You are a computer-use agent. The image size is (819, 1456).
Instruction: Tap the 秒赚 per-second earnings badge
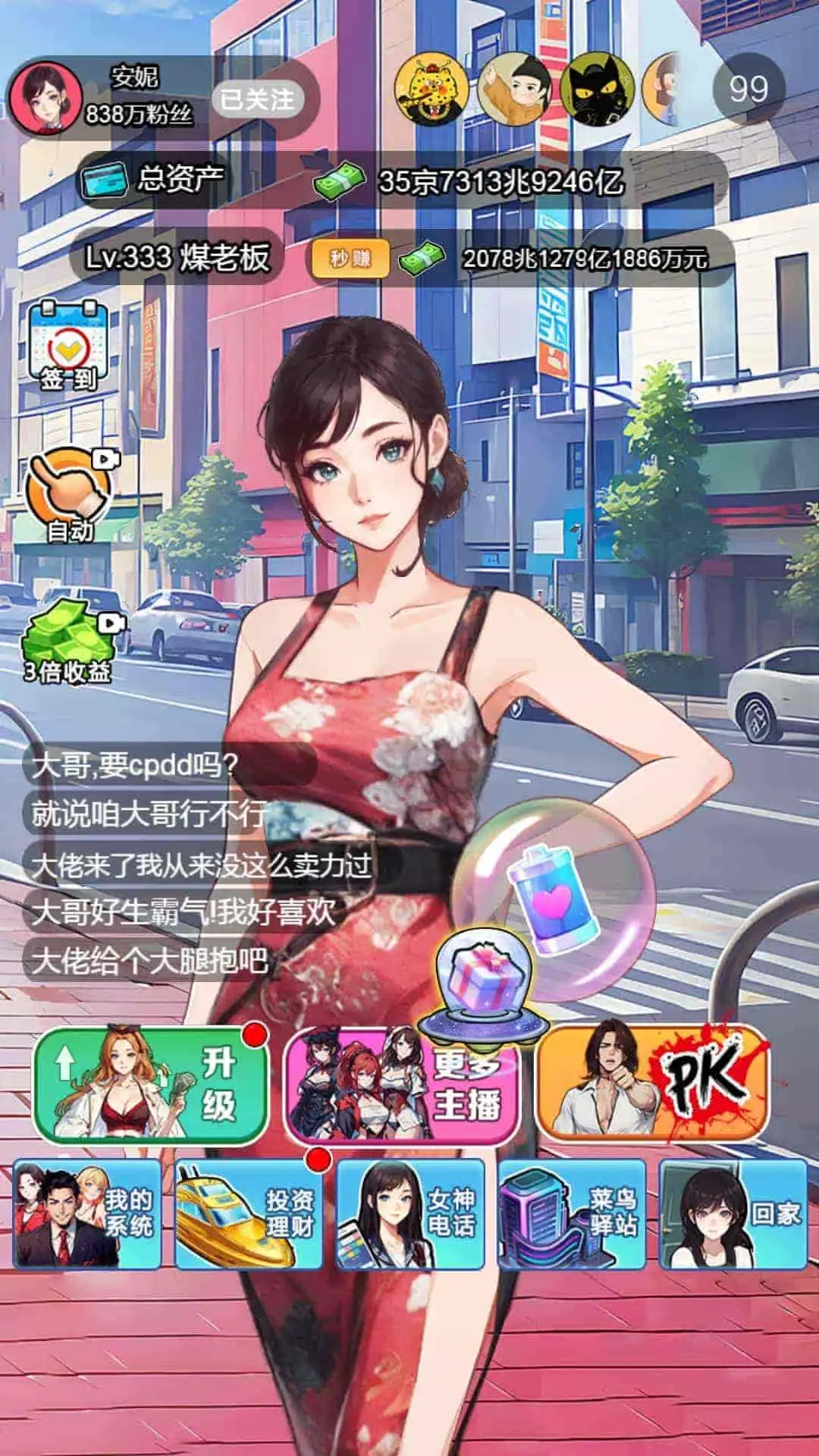coord(350,259)
